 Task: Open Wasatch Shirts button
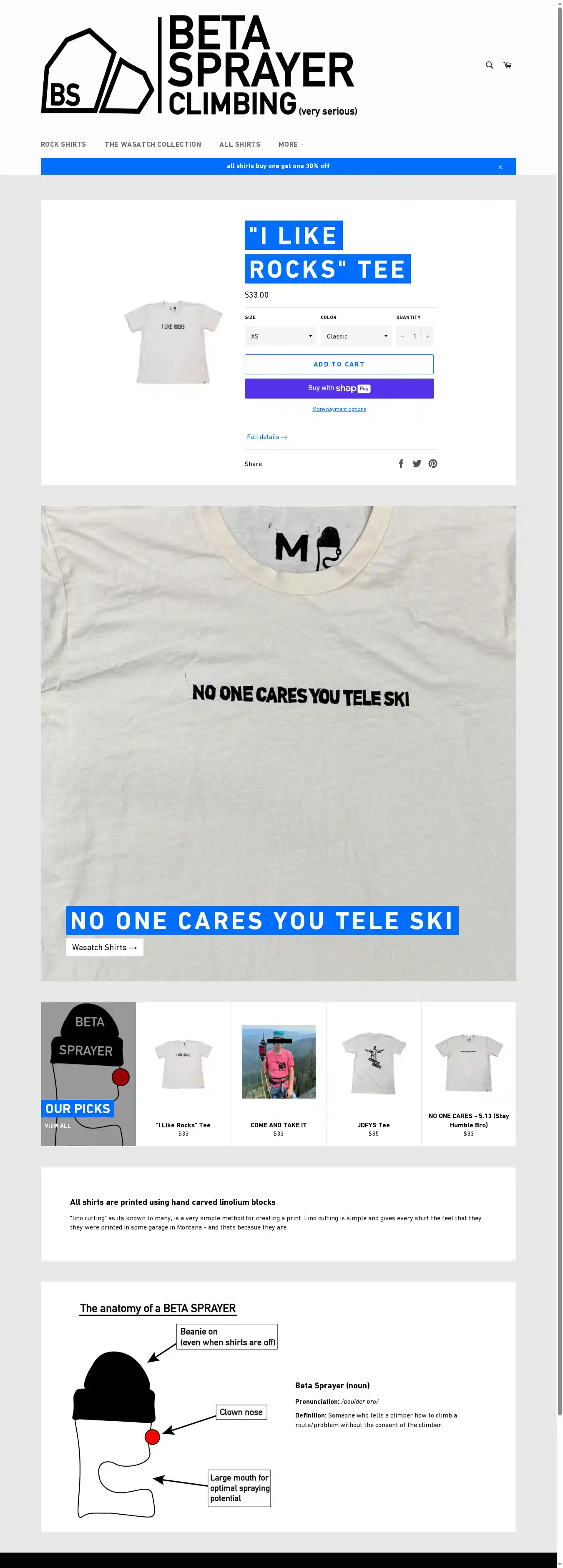click(x=104, y=947)
